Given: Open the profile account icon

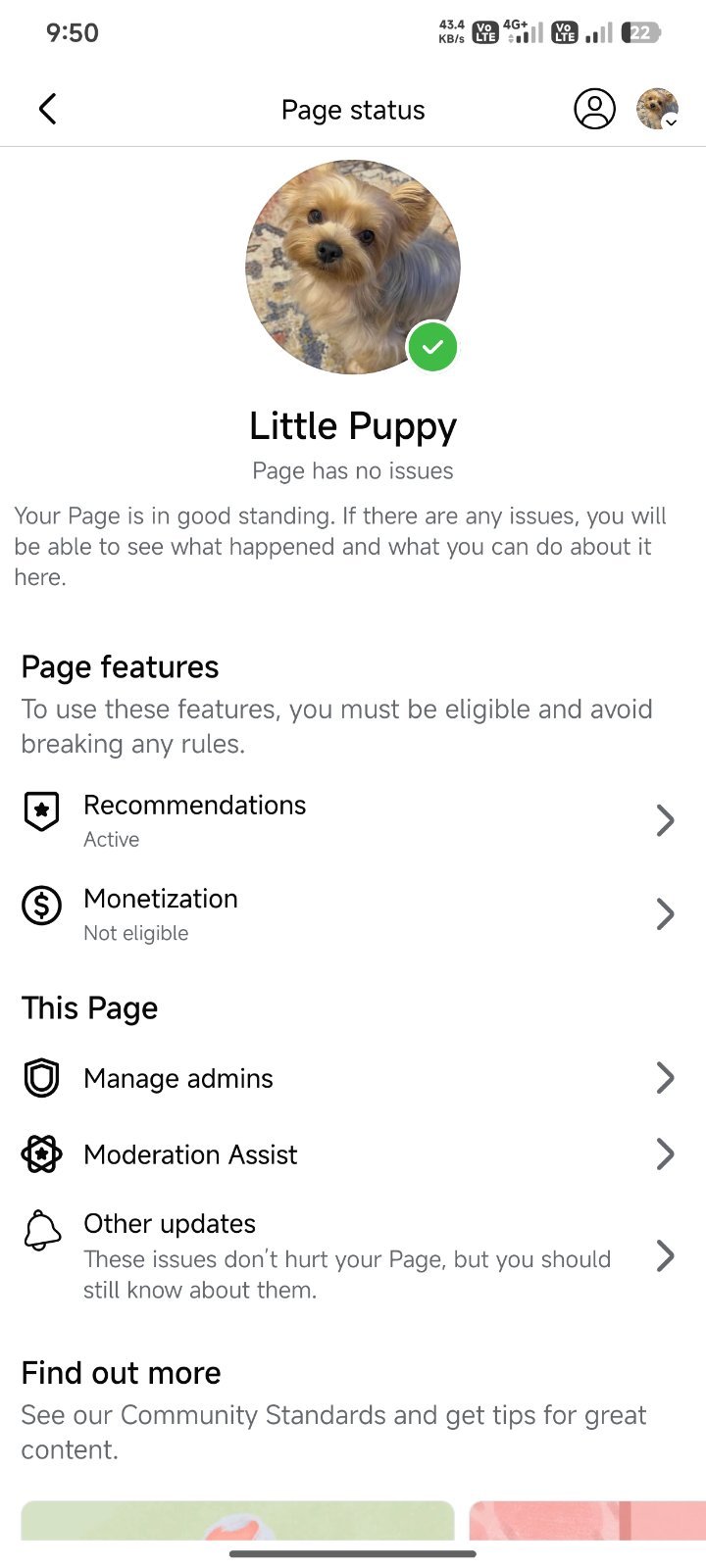Looking at the screenshot, I should pos(594,109).
